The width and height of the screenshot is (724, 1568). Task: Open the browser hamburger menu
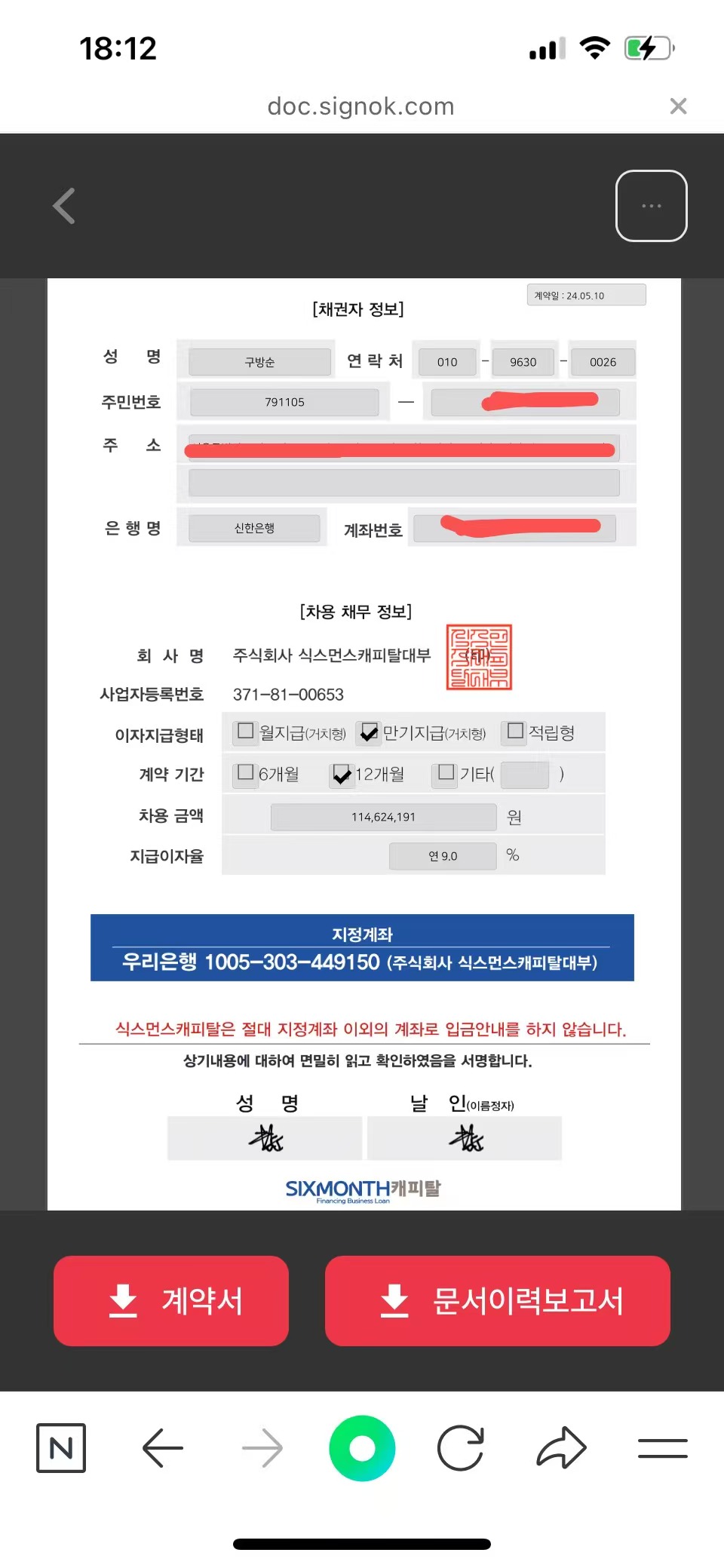click(662, 1448)
